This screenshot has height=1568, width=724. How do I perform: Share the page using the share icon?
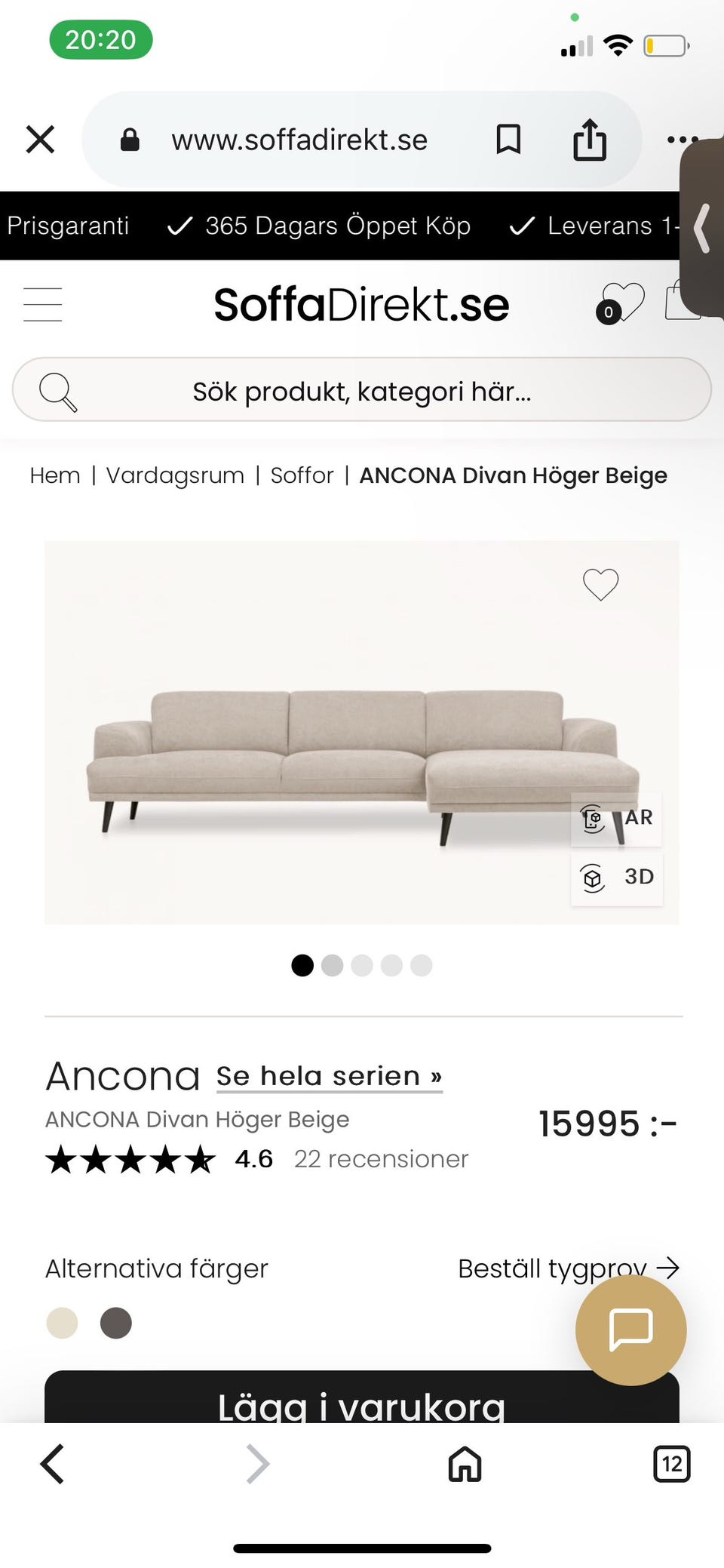point(591,140)
